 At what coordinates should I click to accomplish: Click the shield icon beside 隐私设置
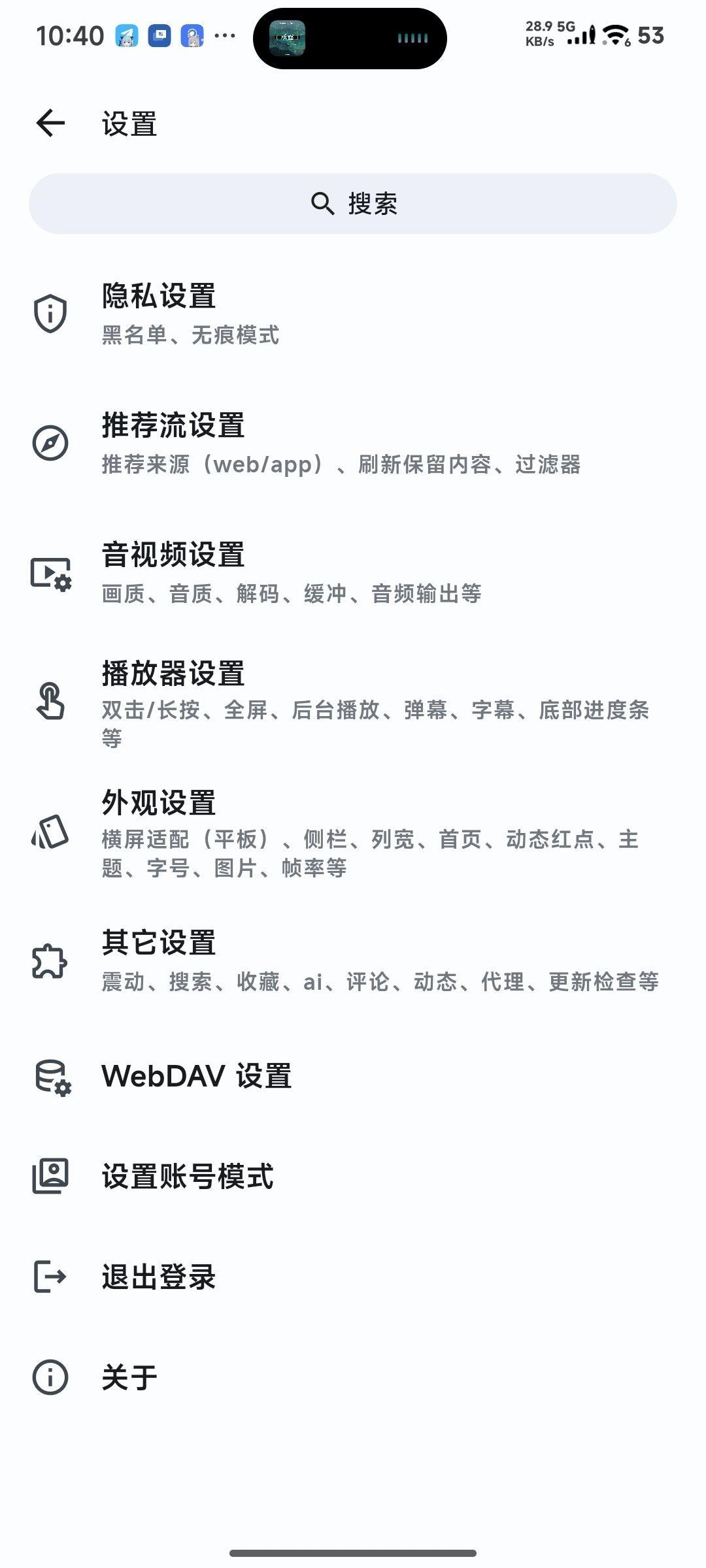pyautogui.click(x=49, y=312)
